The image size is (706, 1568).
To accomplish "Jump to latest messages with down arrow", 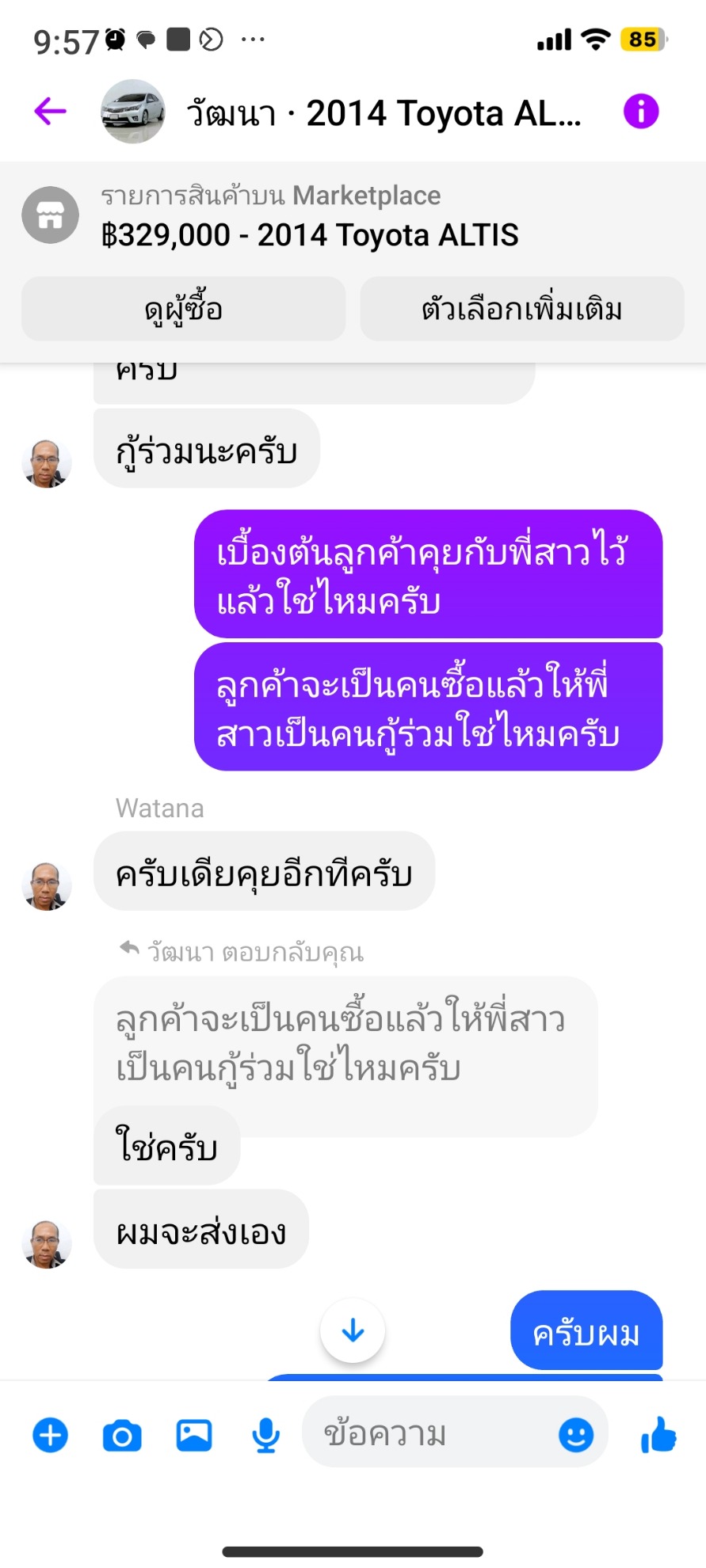I will click(353, 1330).
